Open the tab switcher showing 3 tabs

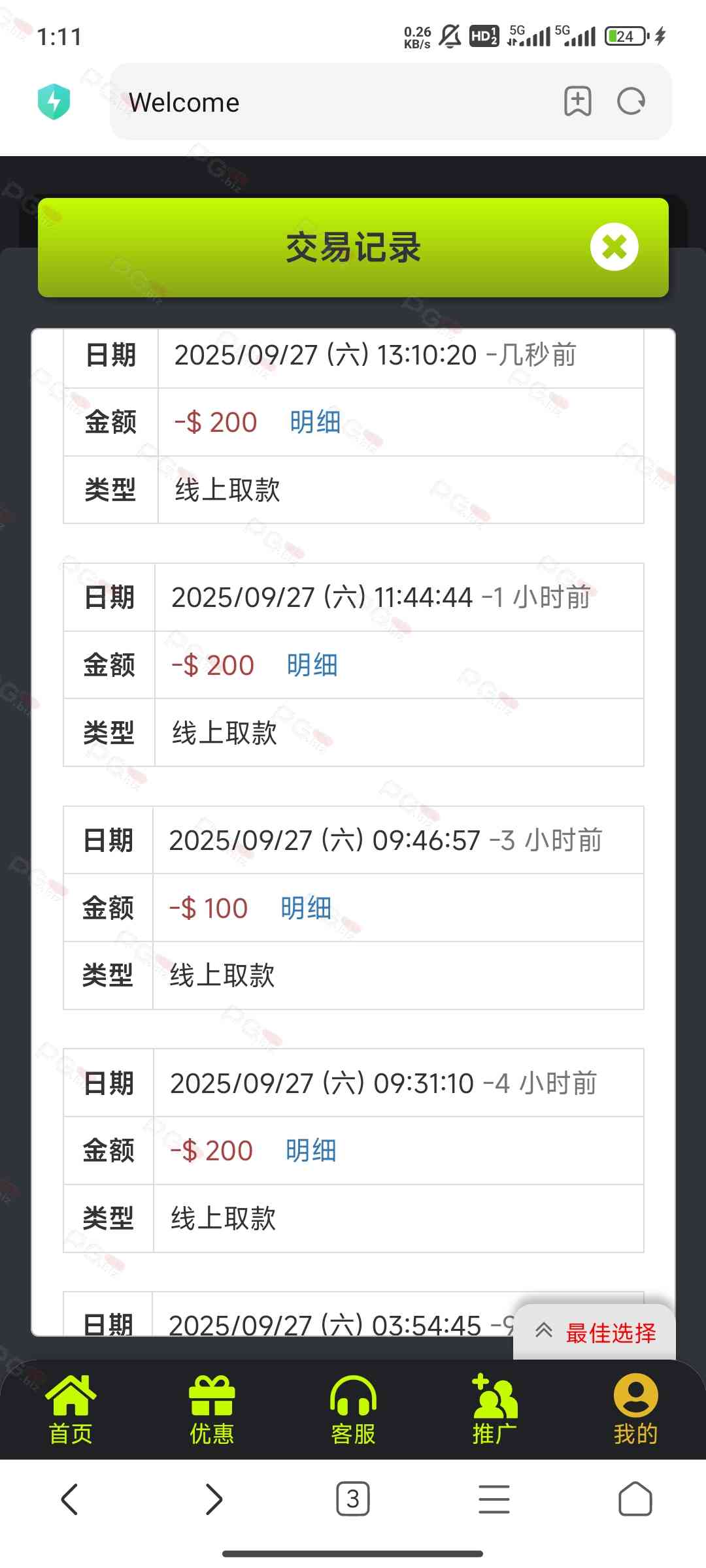point(353,1499)
